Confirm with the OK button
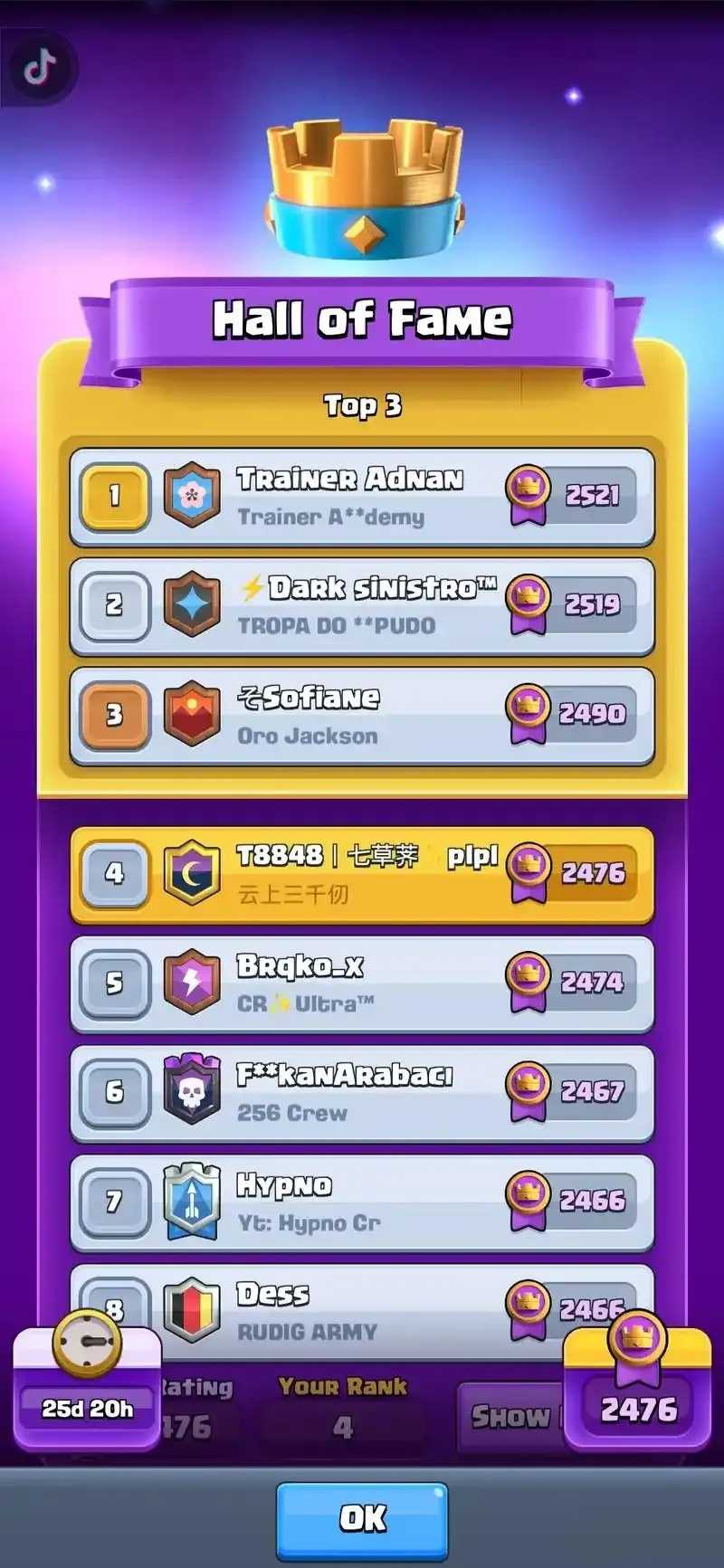The width and height of the screenshot is (724, 1568). pos(362,1517)
